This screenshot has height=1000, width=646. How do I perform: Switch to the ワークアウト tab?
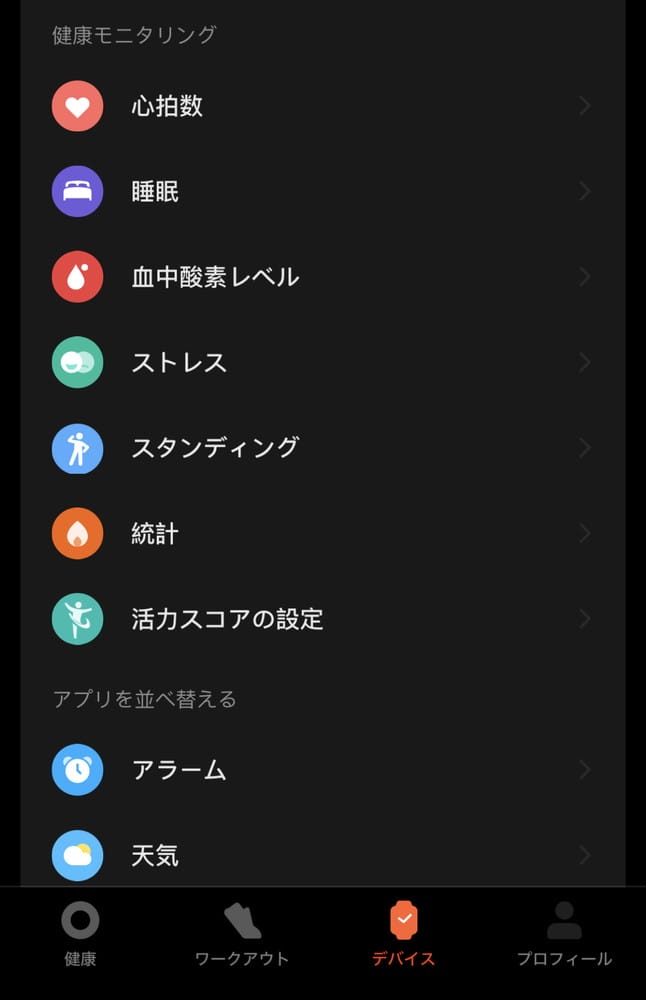[242, 934]
